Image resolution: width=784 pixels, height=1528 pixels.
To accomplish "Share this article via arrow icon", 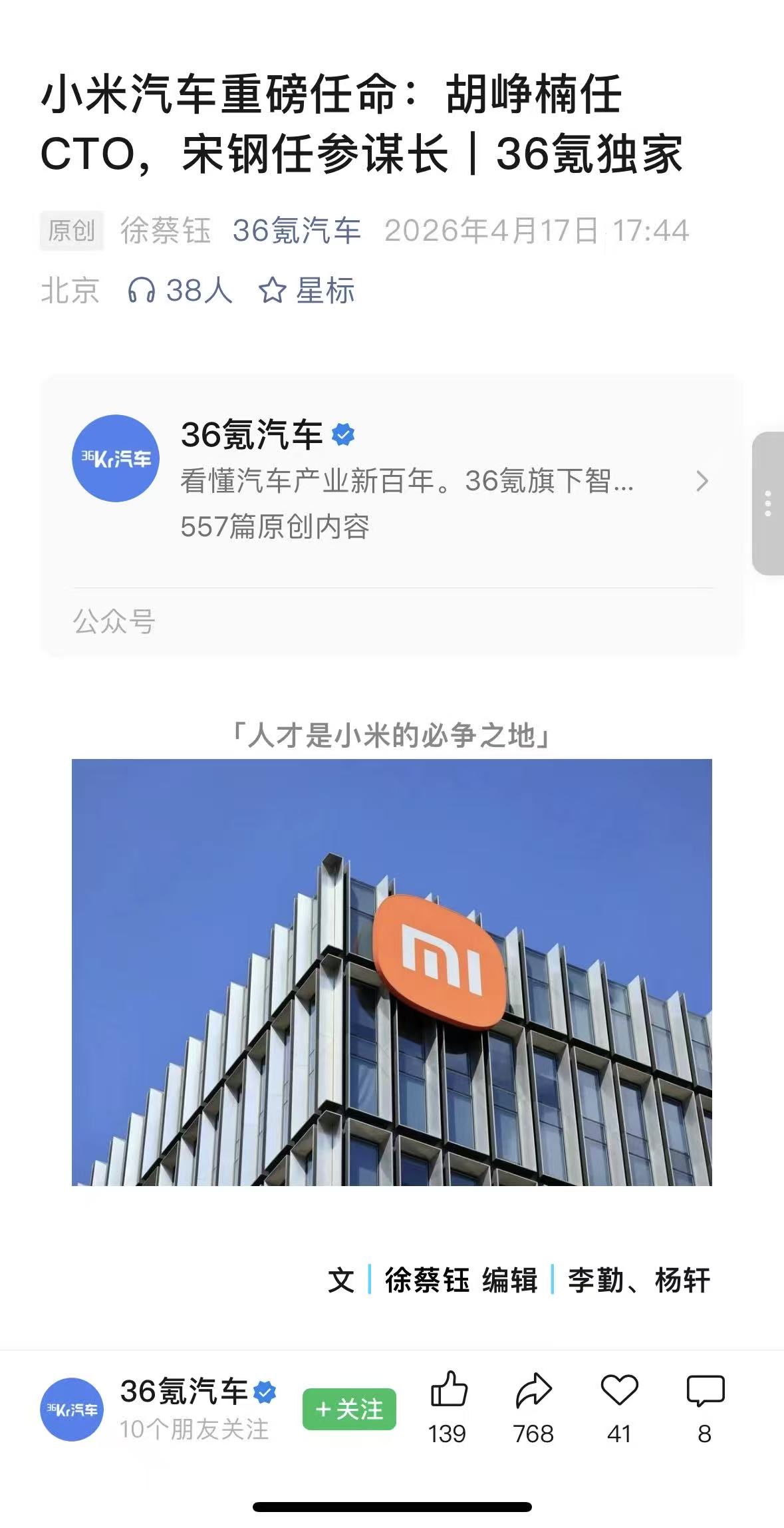I will coord(533,1390).
